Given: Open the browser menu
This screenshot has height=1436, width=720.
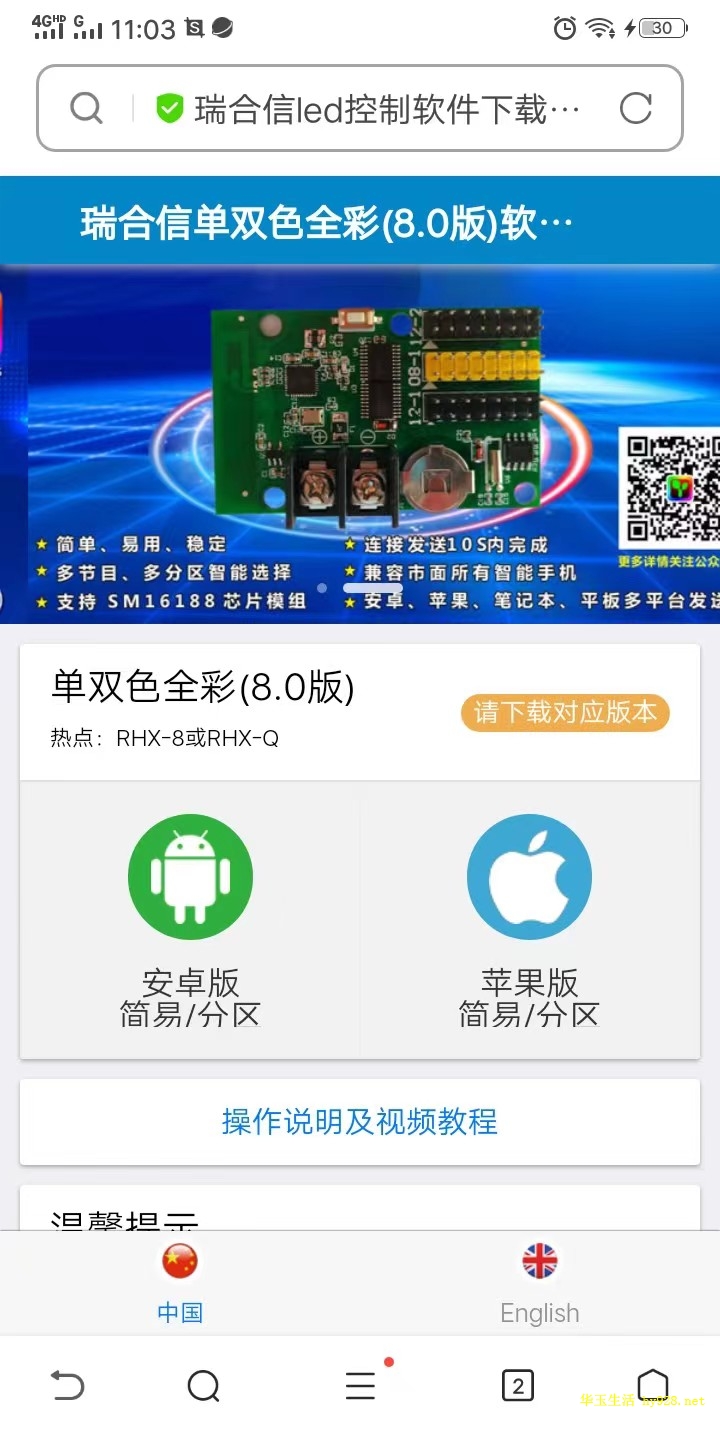Looking at the screenshot, I should [x=360, y=1386].
